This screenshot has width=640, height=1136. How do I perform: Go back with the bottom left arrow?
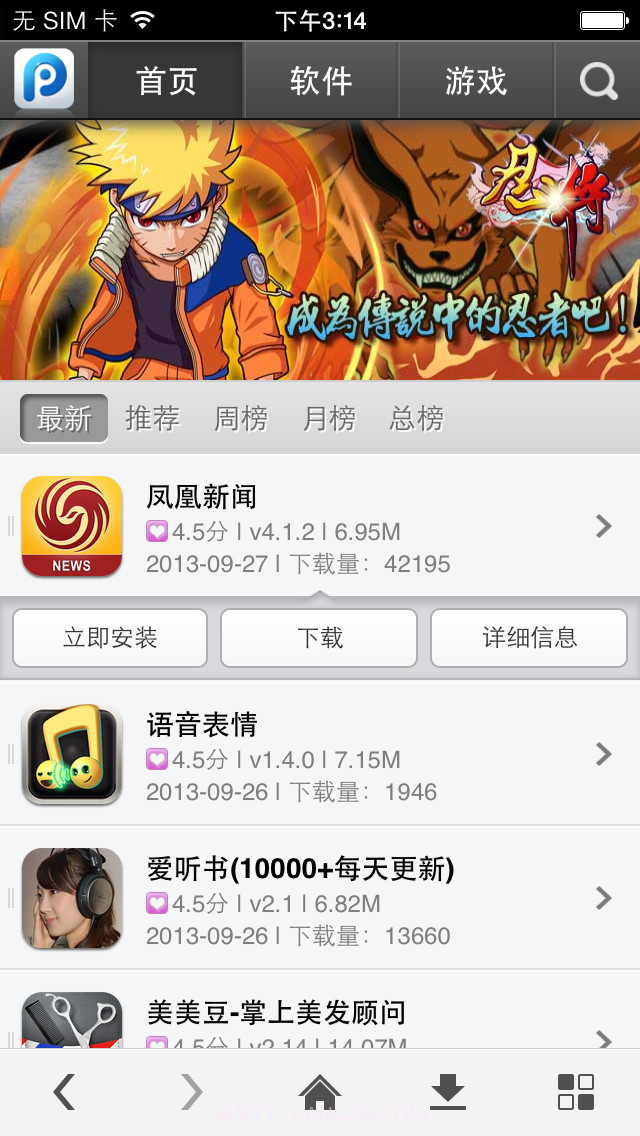(64, 1092)
